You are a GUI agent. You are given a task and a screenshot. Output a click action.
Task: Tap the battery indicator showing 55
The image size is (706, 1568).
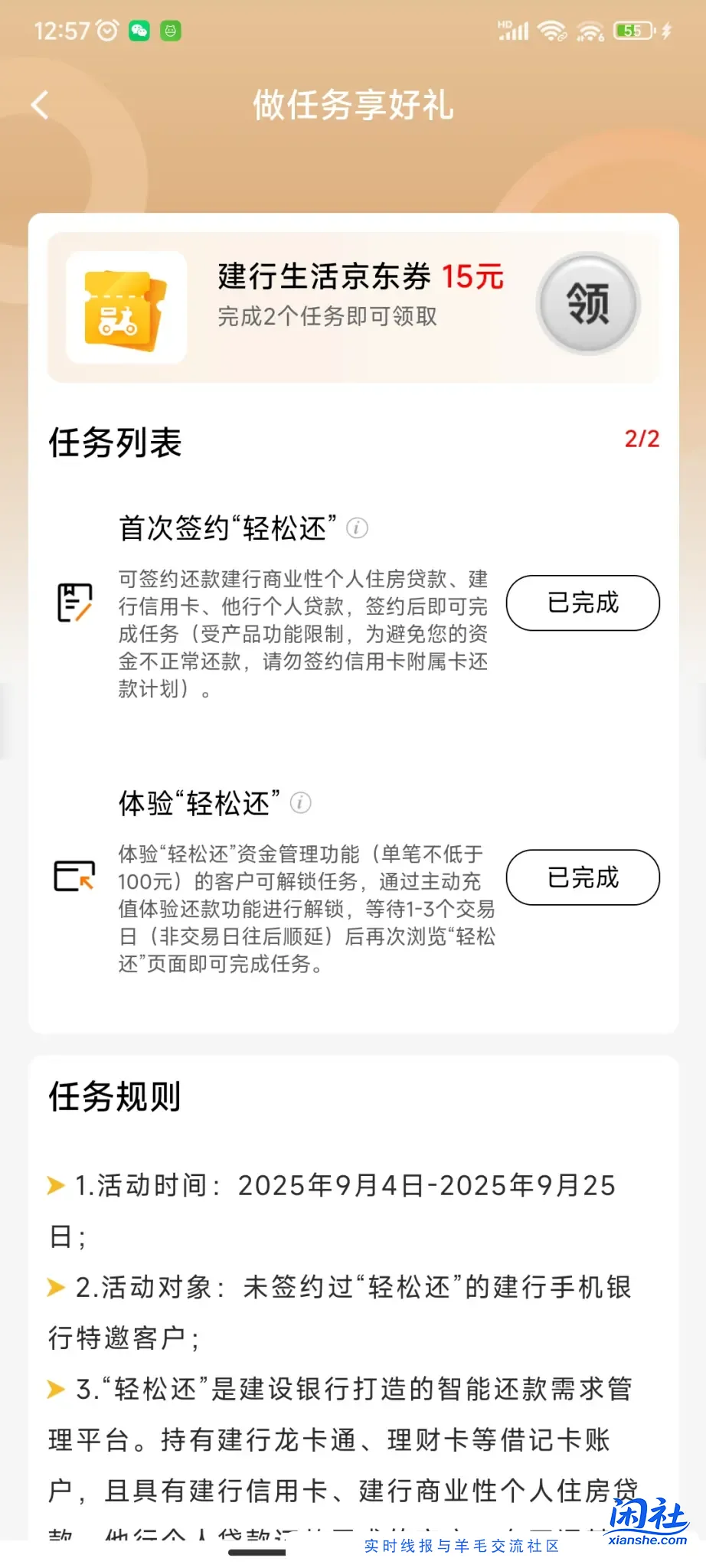pos(633,31)
